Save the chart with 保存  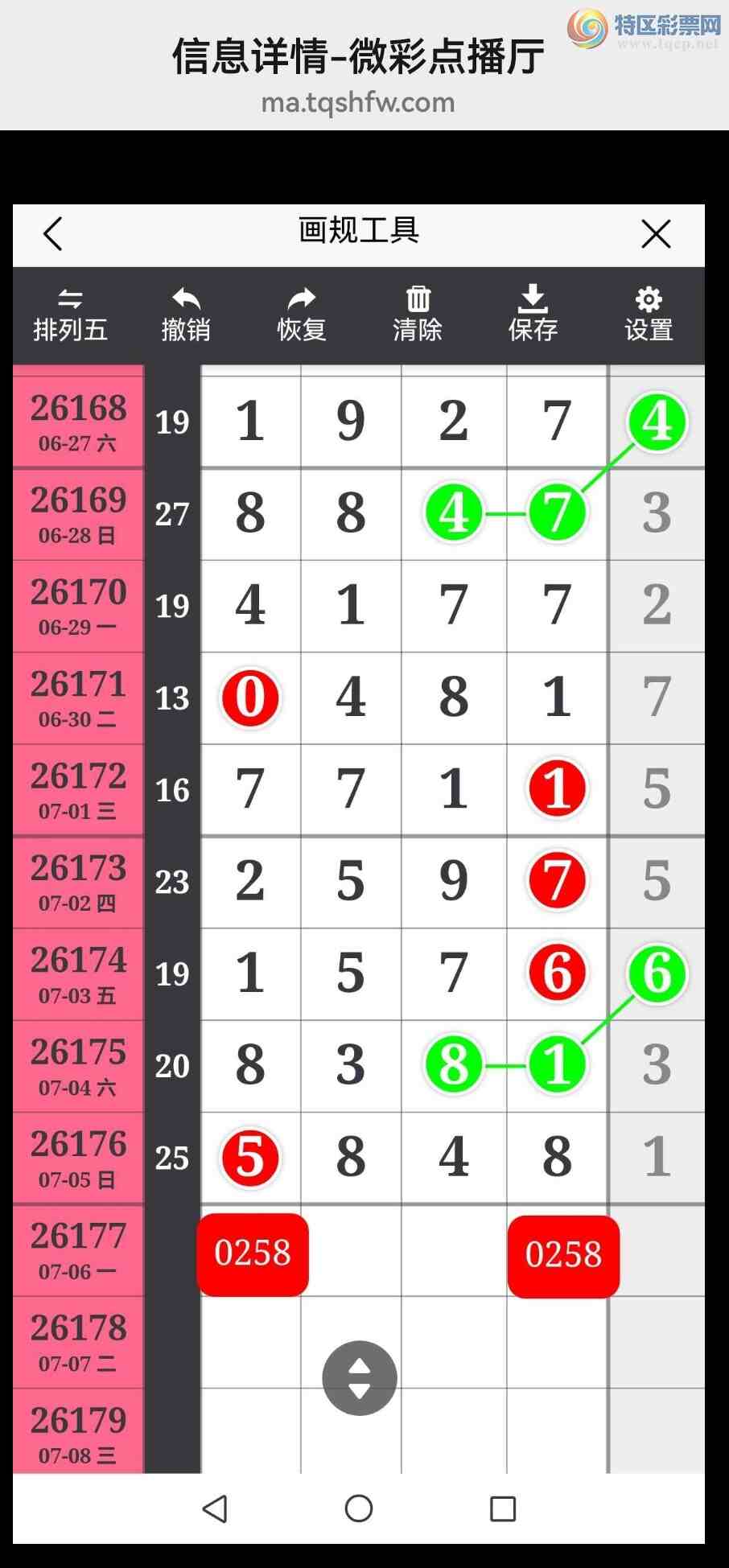pyautogui.click(x=533, y=315)
